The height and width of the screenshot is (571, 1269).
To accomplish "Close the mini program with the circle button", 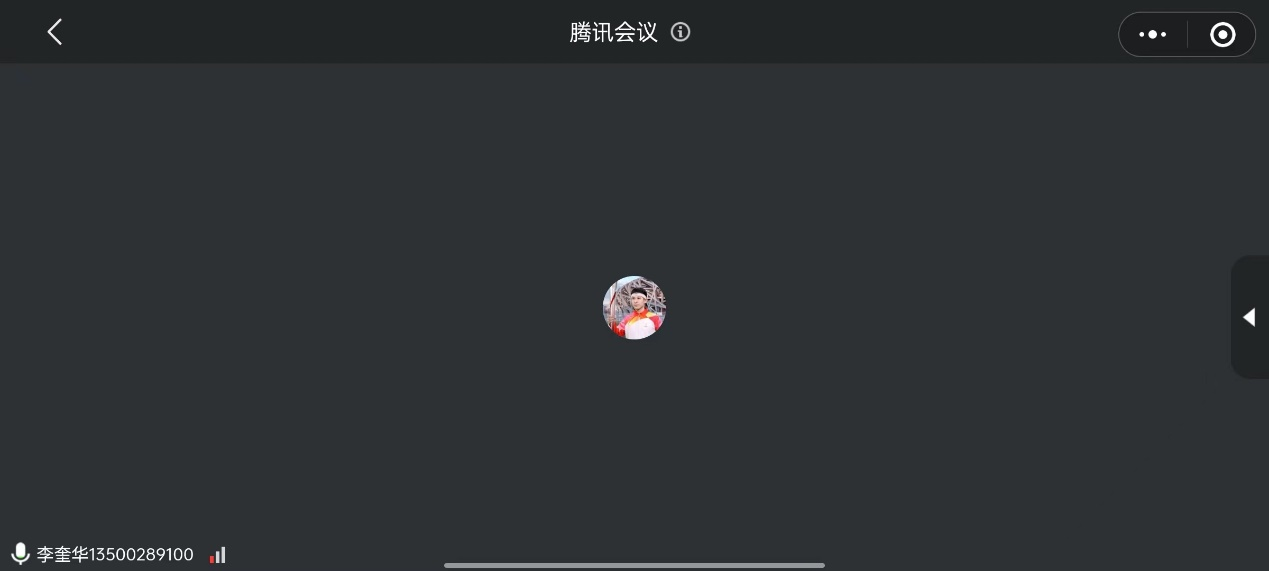I will click(1222, 35).
